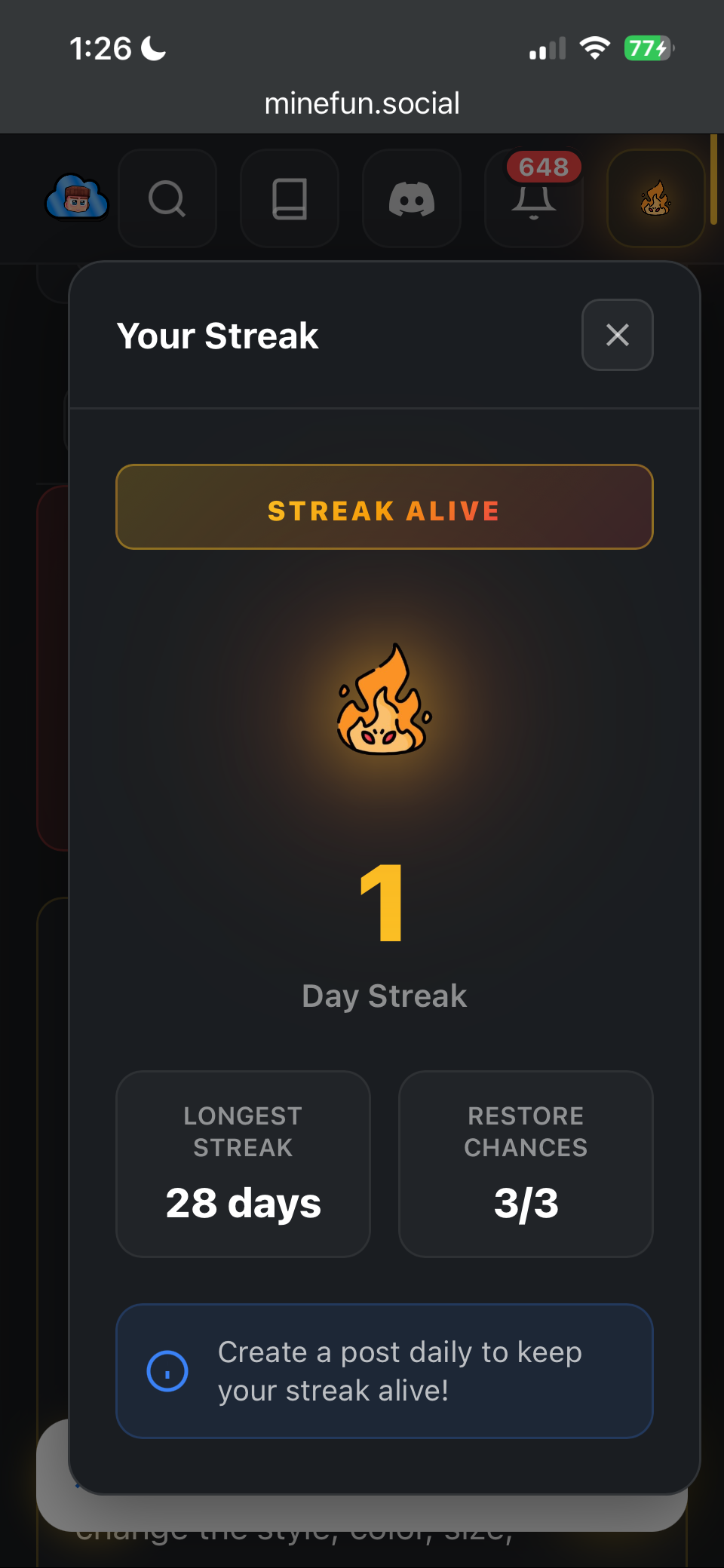Close the Your Streak dialog
Screen dimensions: 724x1568
click(617, 335)
